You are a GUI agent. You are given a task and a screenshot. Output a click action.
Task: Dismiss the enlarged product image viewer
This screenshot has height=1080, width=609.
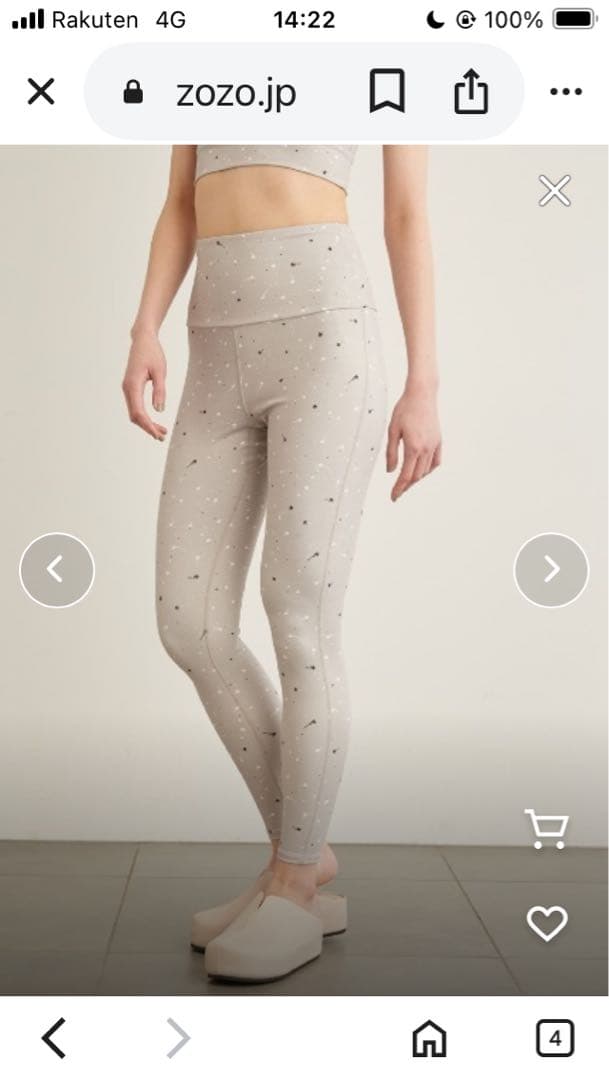tap(554, 190)
